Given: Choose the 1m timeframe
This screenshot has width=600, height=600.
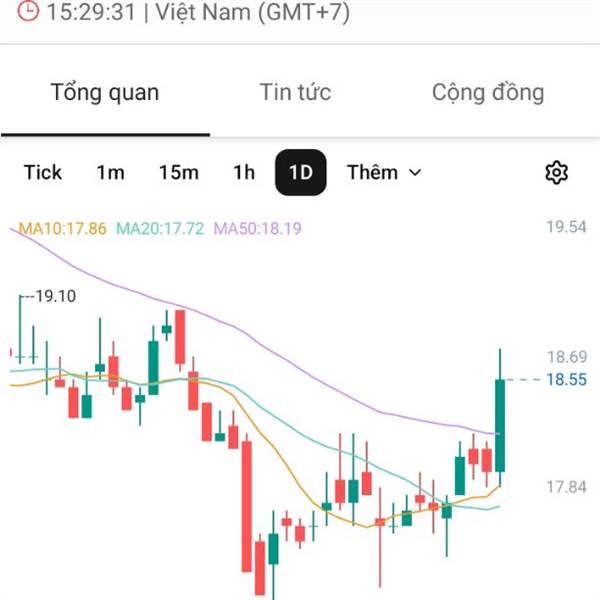Looking at the screenshot, I should pos(110,172).
